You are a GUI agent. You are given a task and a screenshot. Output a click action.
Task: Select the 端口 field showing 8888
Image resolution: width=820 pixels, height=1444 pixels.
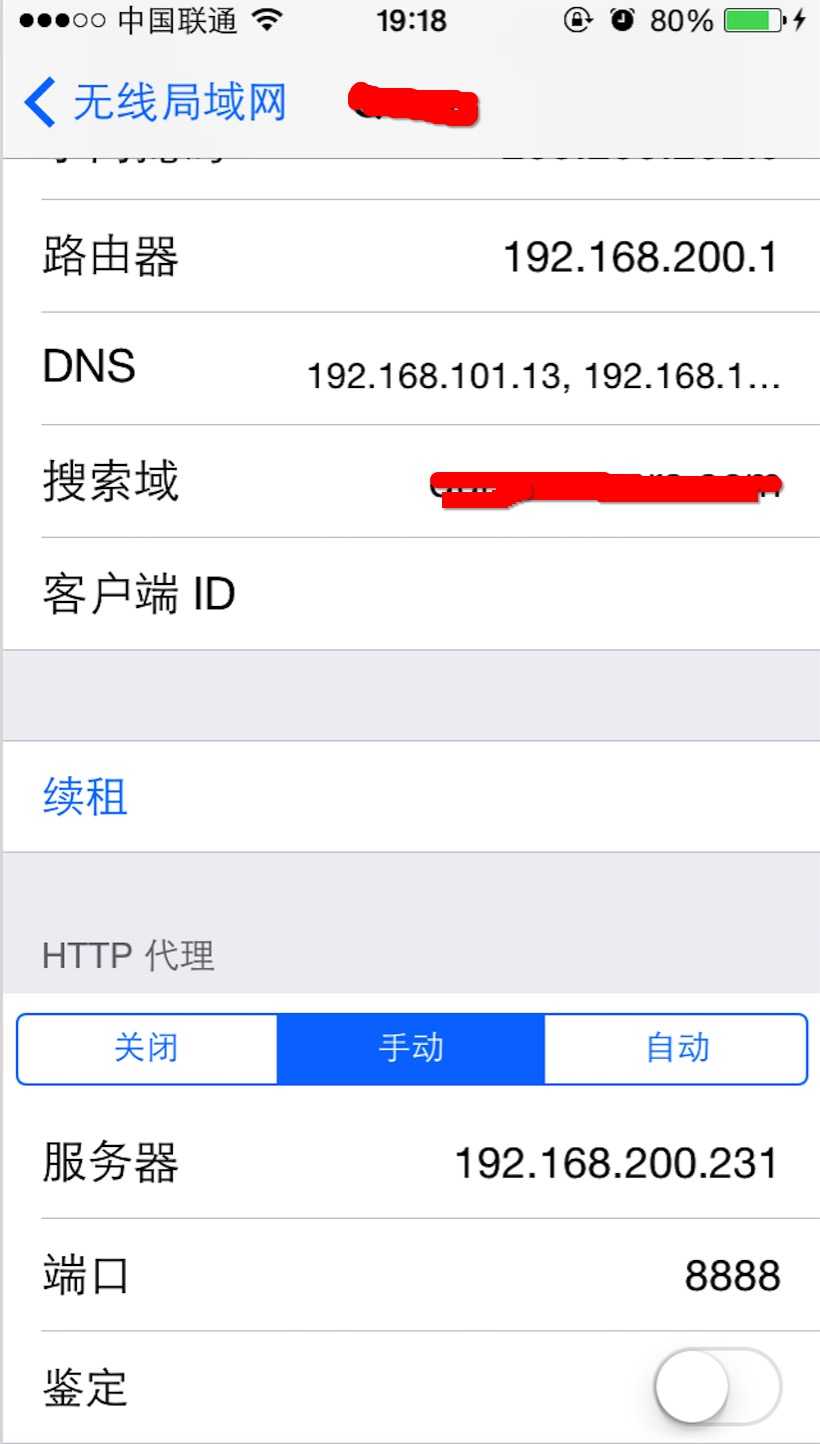410,1273
